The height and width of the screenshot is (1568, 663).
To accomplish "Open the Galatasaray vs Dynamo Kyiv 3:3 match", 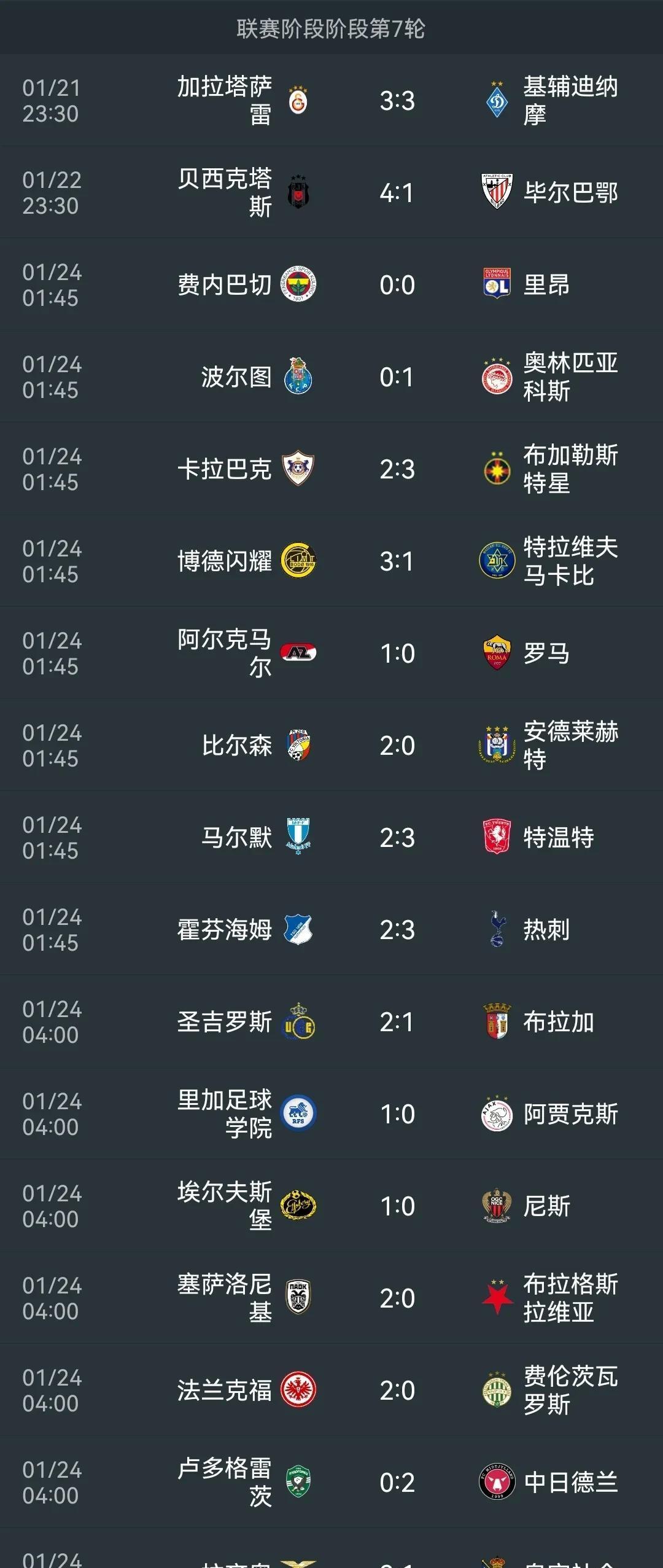I will 397,101.
